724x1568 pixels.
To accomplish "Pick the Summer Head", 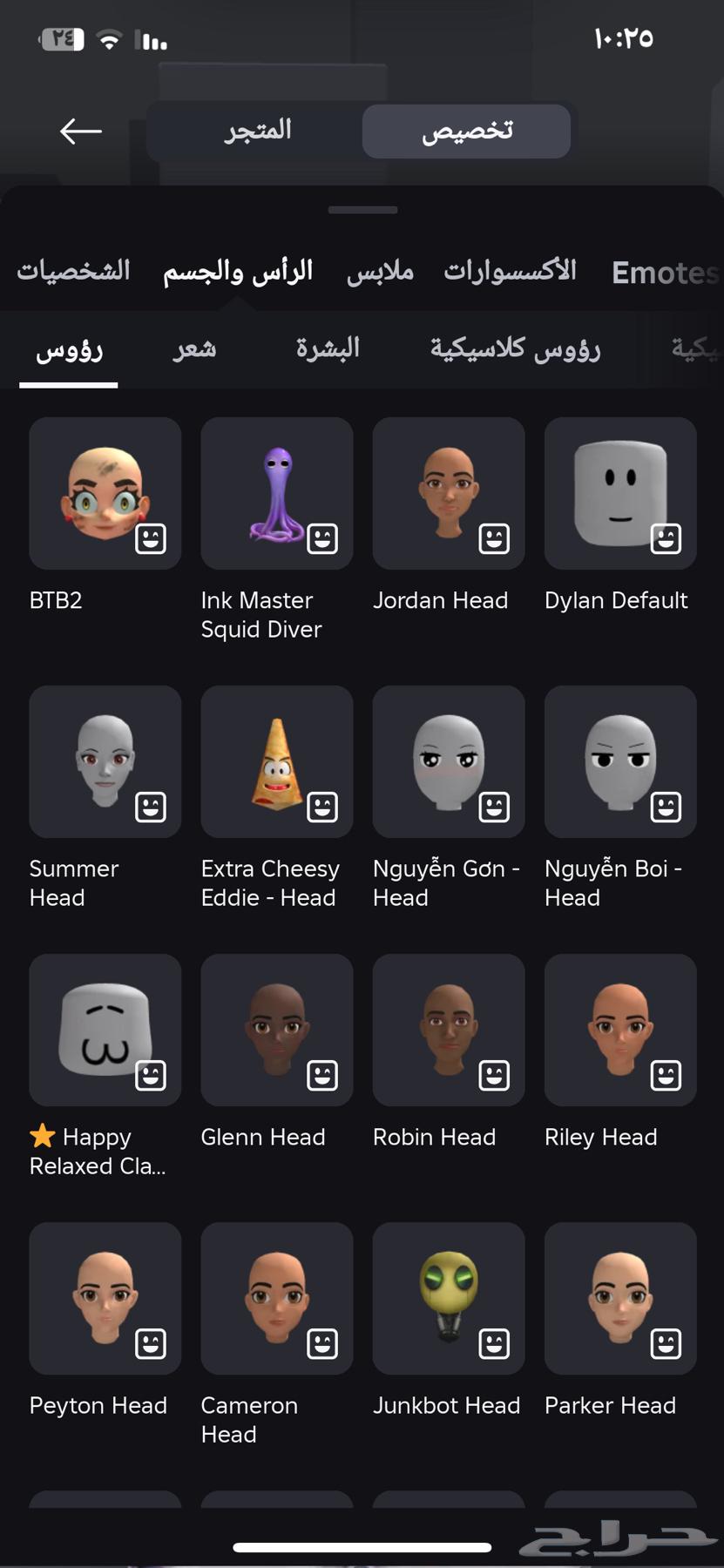I will [105, 762].
